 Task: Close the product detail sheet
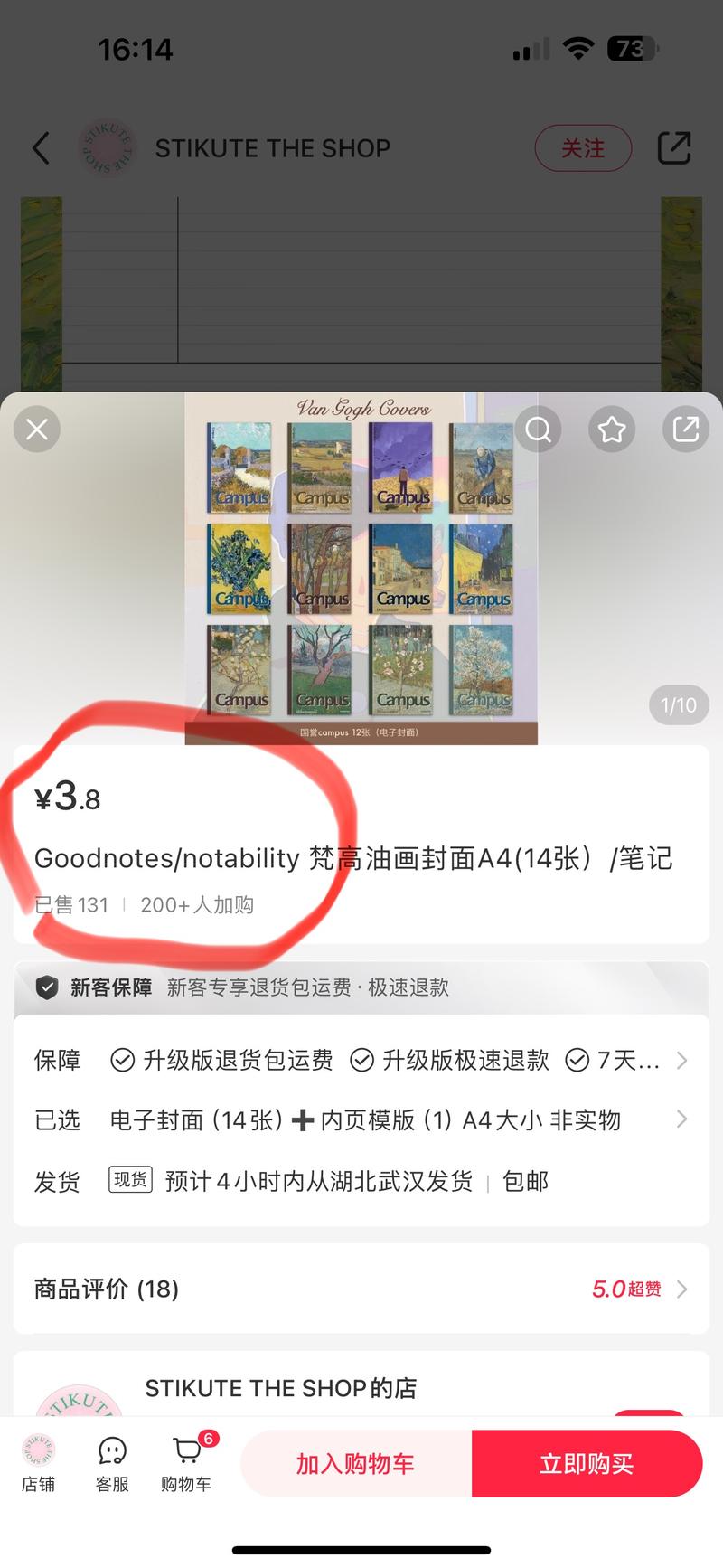coord(37,429)
